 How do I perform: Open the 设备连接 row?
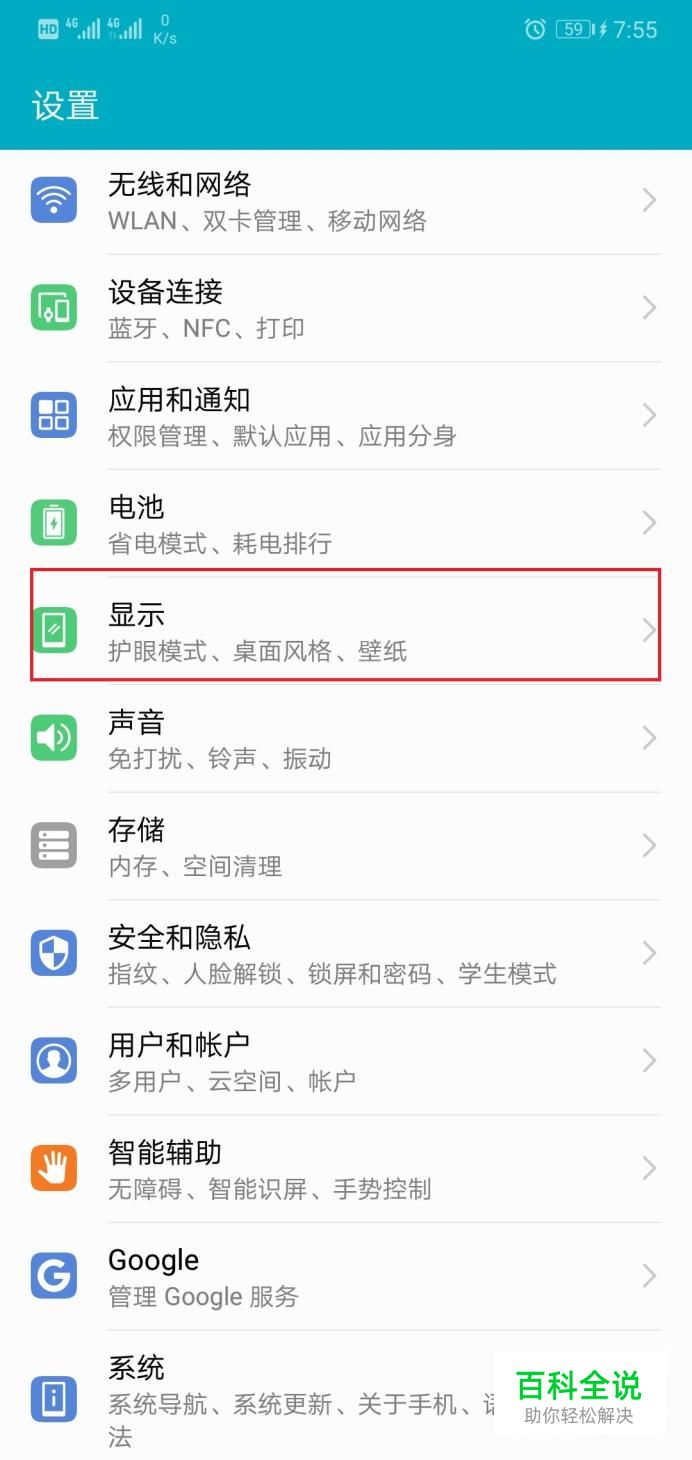[346, 308]
